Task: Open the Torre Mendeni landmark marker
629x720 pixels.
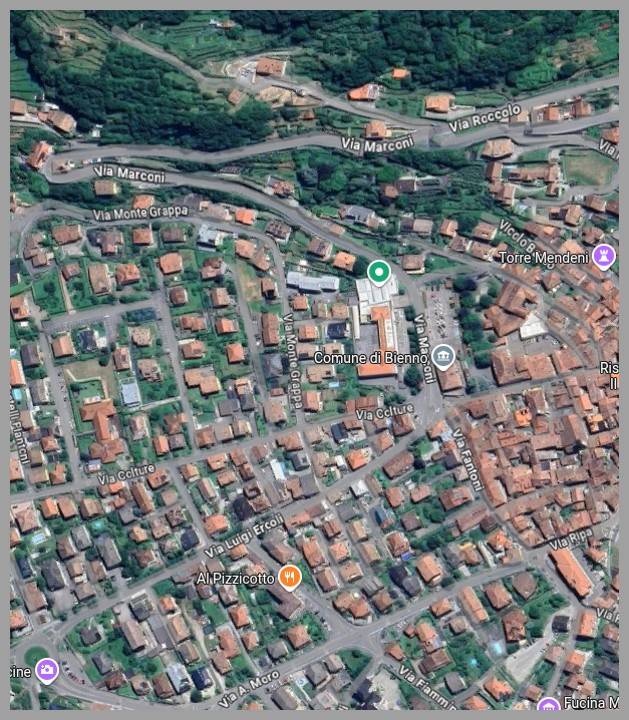Action: [603, 257]
